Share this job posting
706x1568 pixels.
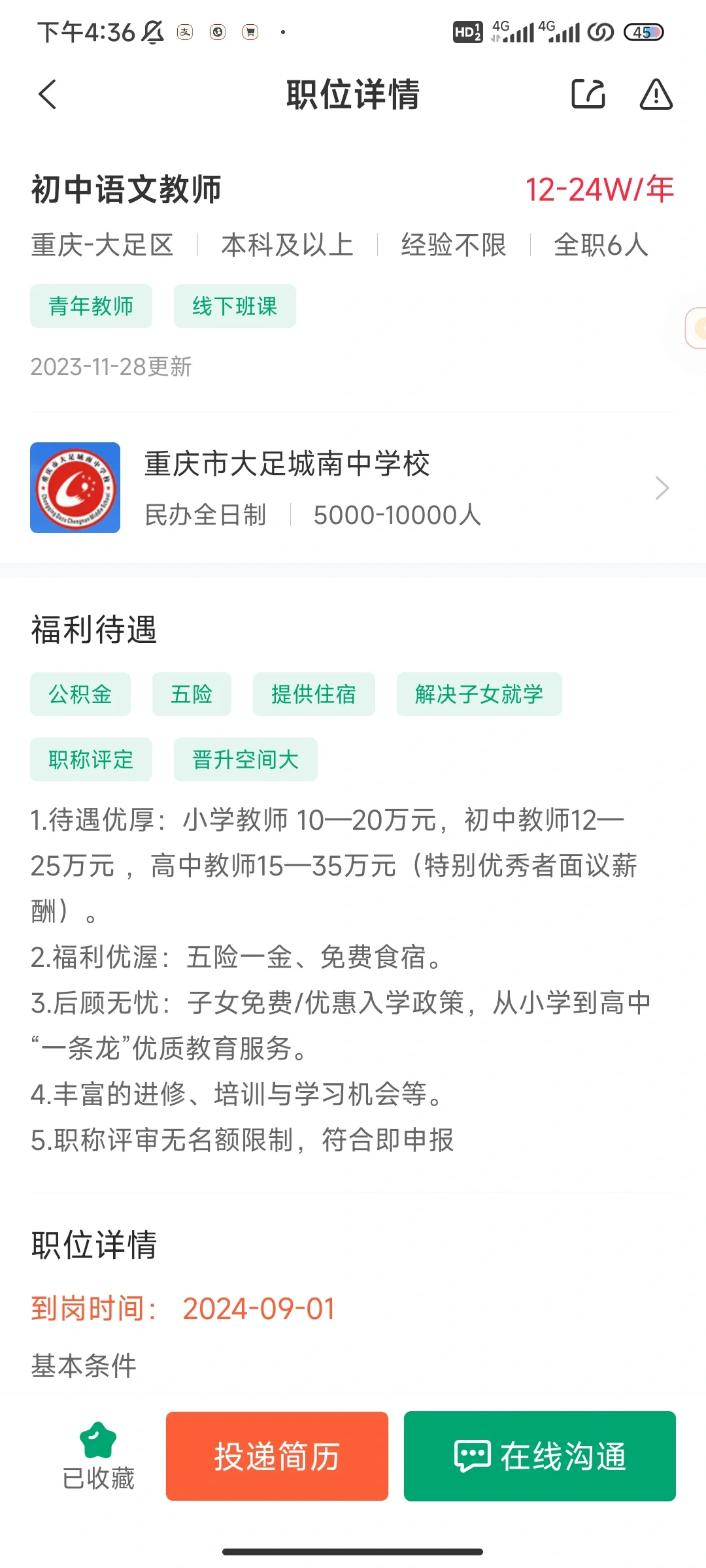(588, 94)
